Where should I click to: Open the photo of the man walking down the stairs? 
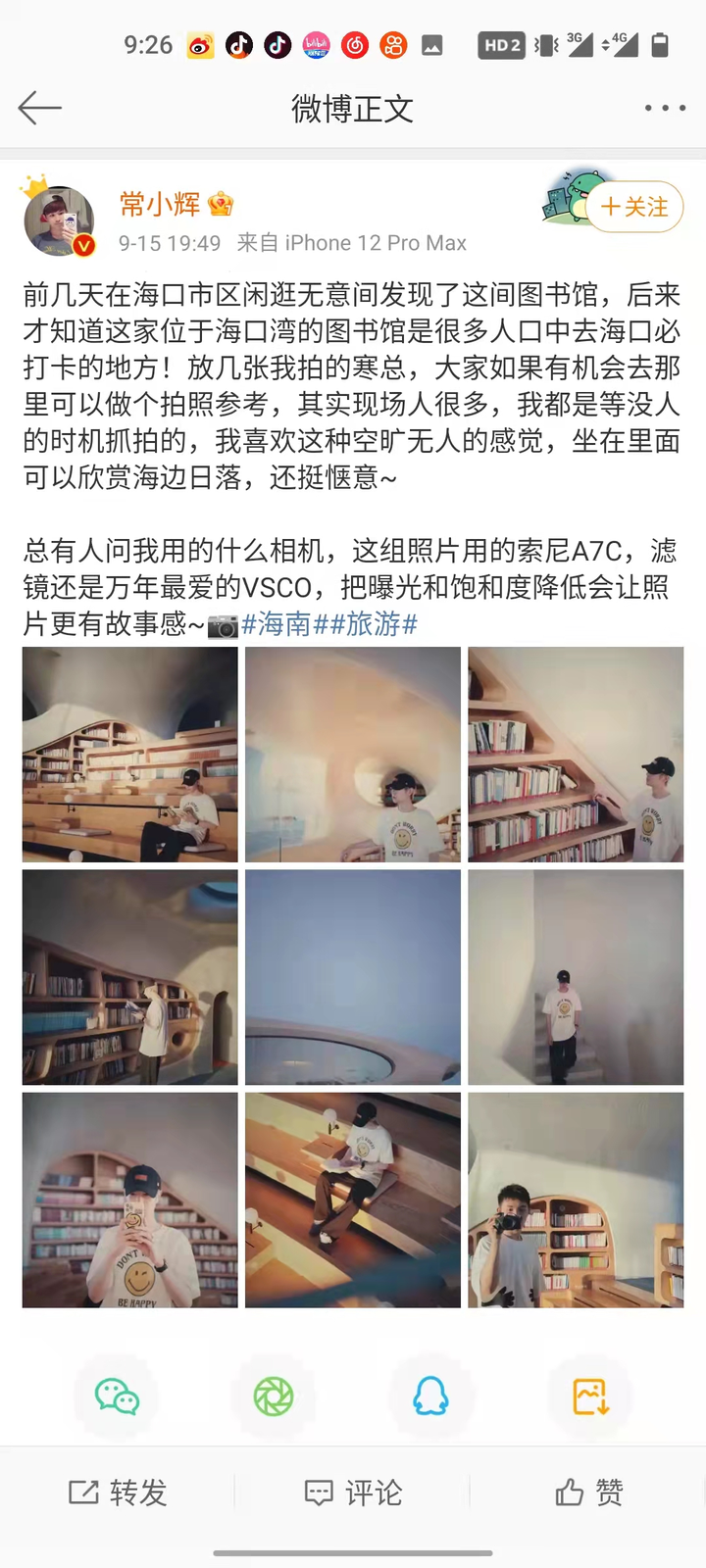click(x=576, y=977)
